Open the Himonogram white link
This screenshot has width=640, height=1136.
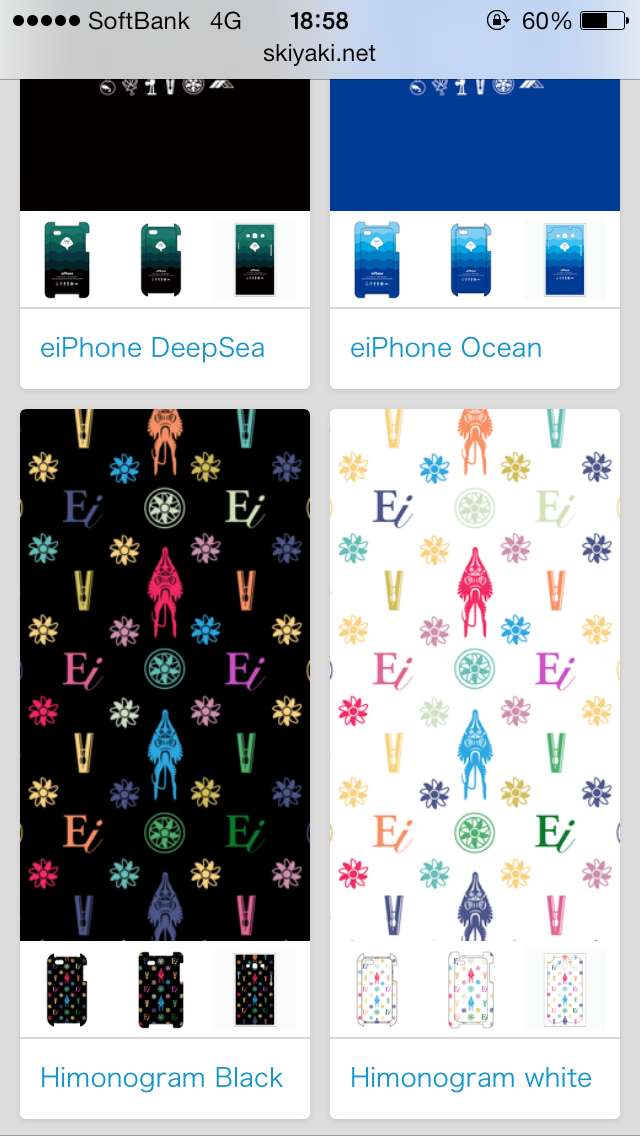click(471, 1078)
